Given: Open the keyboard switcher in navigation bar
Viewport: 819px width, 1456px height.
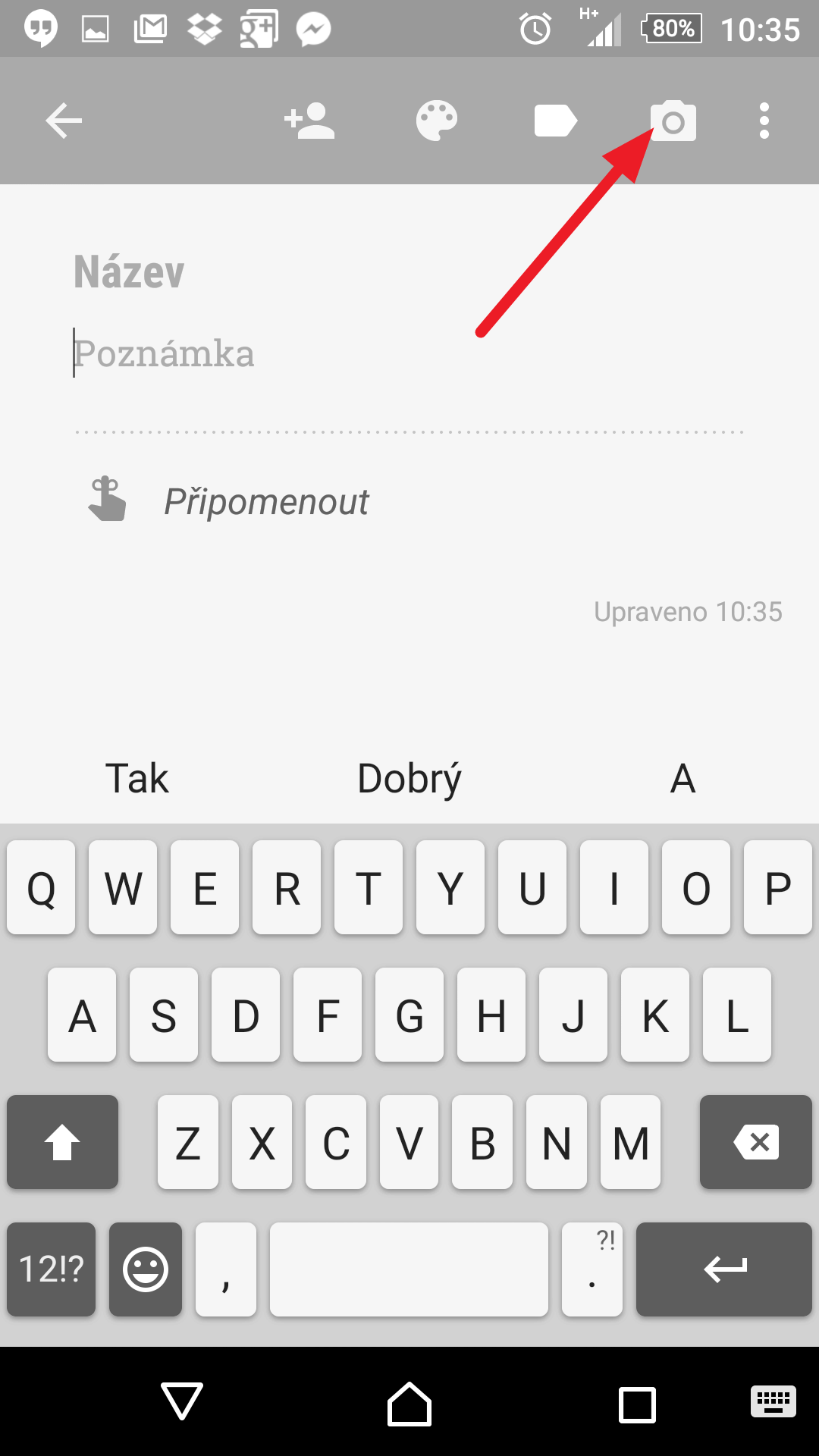Looking at the screenshot, I should pos(773,1401).
